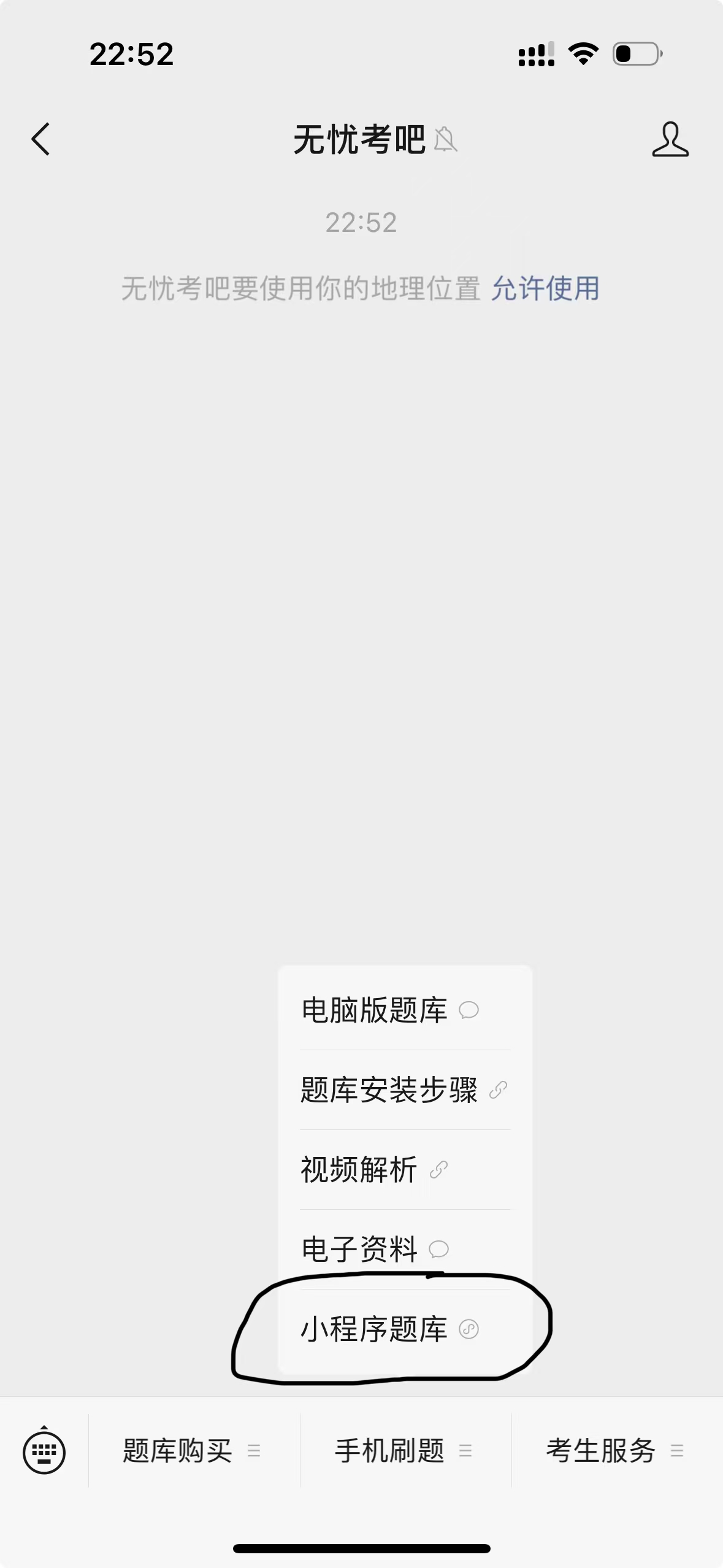The height and width of the screenshot is (1568, 723).
Task: Switch to the keyboard input mode
Action: [x=44, y=1451]
